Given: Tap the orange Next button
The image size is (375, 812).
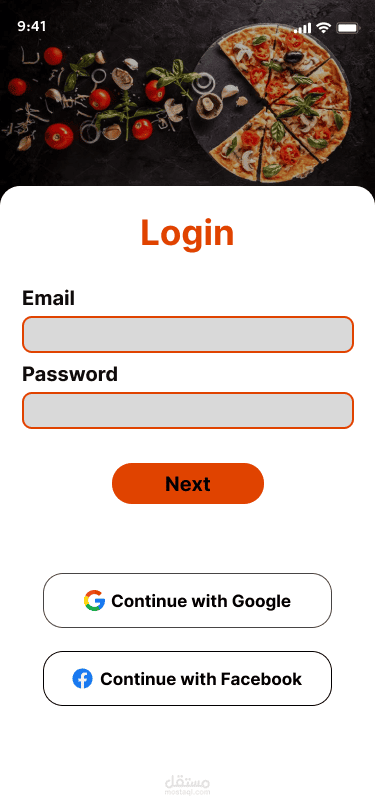Looking at the screenshot, I should coord(188,484).
